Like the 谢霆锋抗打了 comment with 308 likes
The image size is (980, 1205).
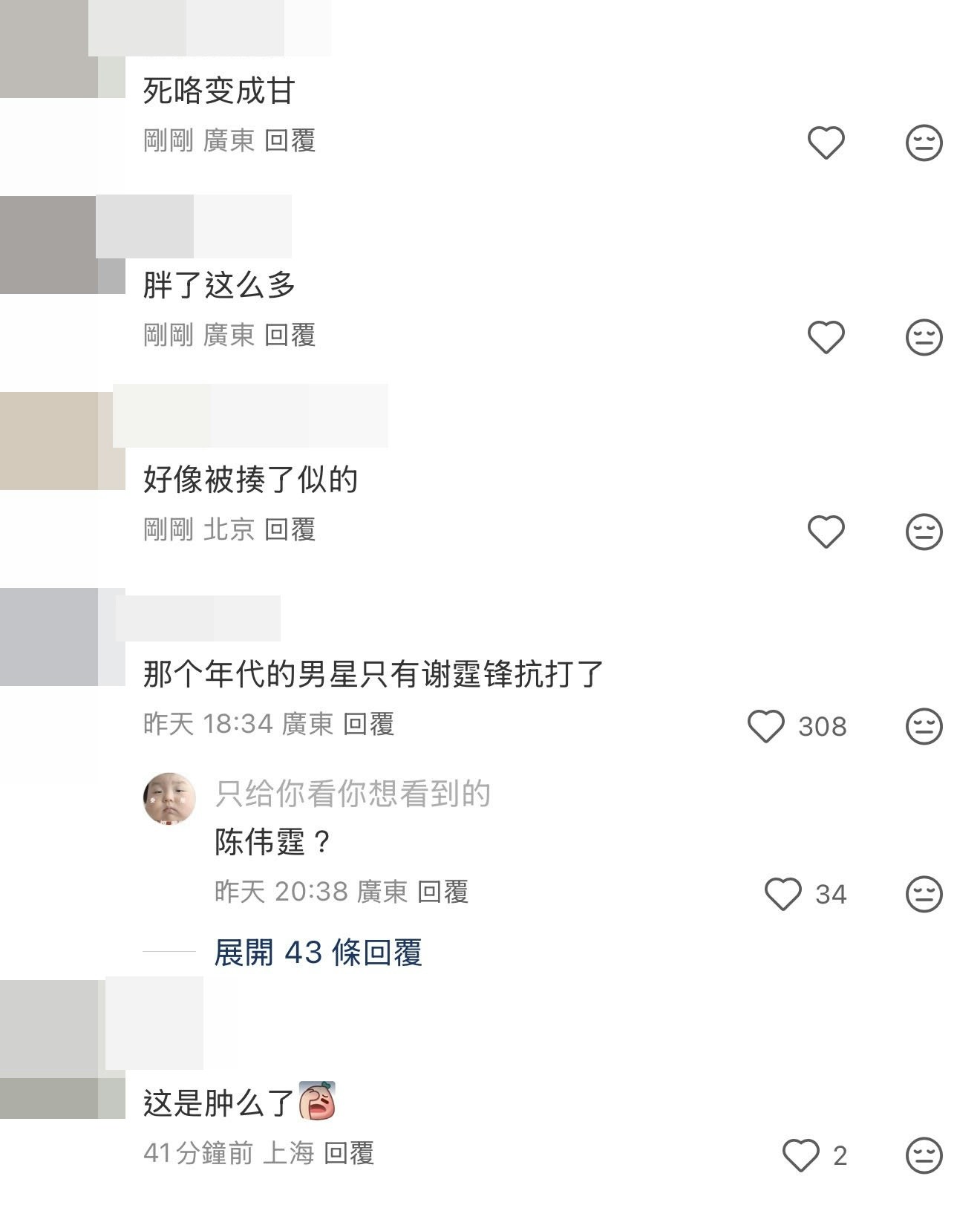[765, 726]
